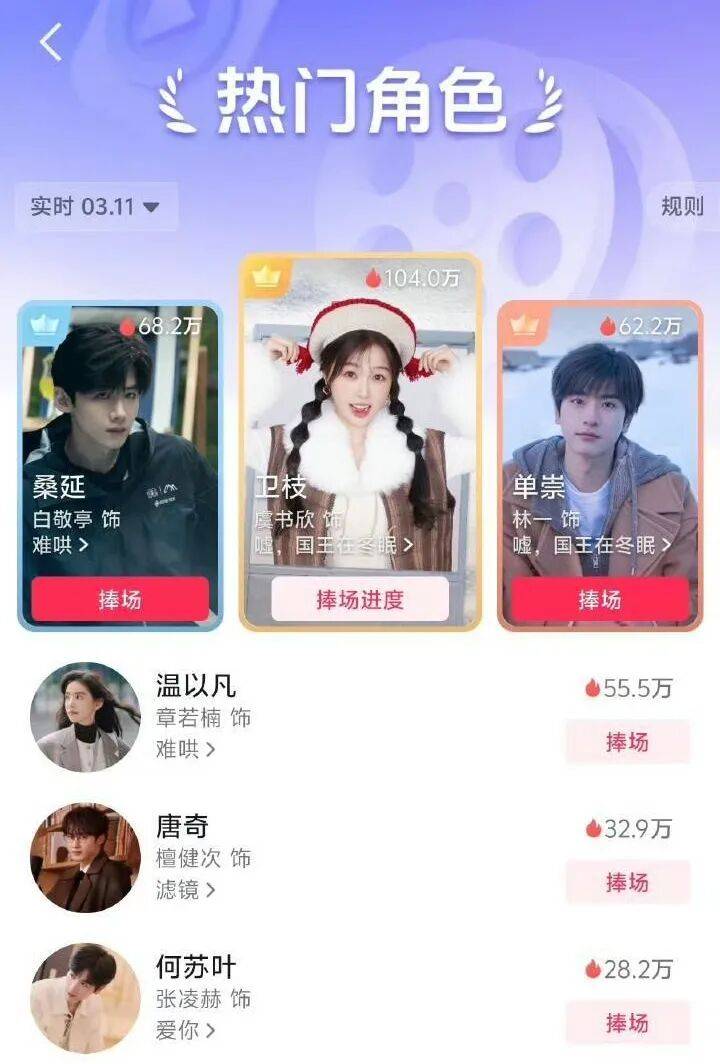Tap 捧场 for 唐奇

627,882
